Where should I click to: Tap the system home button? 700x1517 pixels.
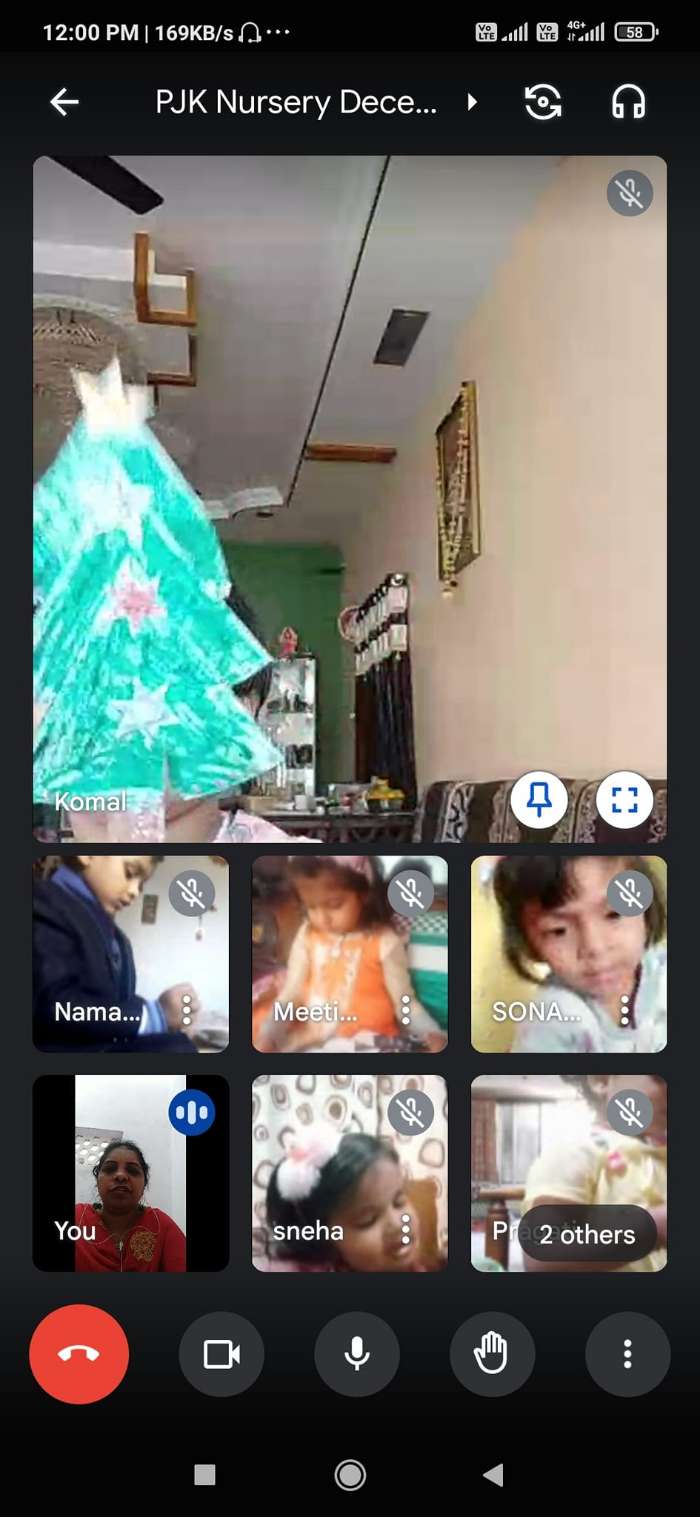(350, 1474)
